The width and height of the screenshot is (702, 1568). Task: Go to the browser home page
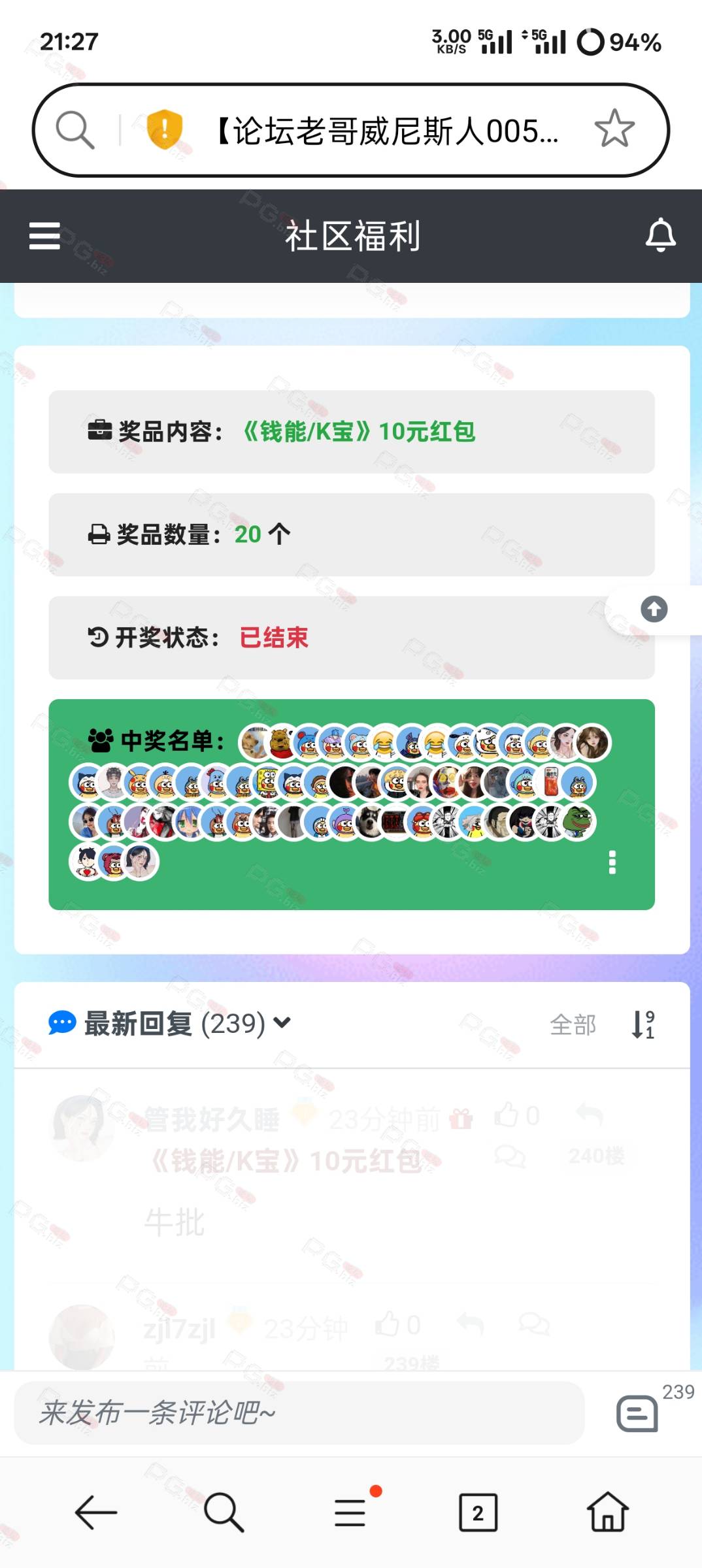(608, 1512)
